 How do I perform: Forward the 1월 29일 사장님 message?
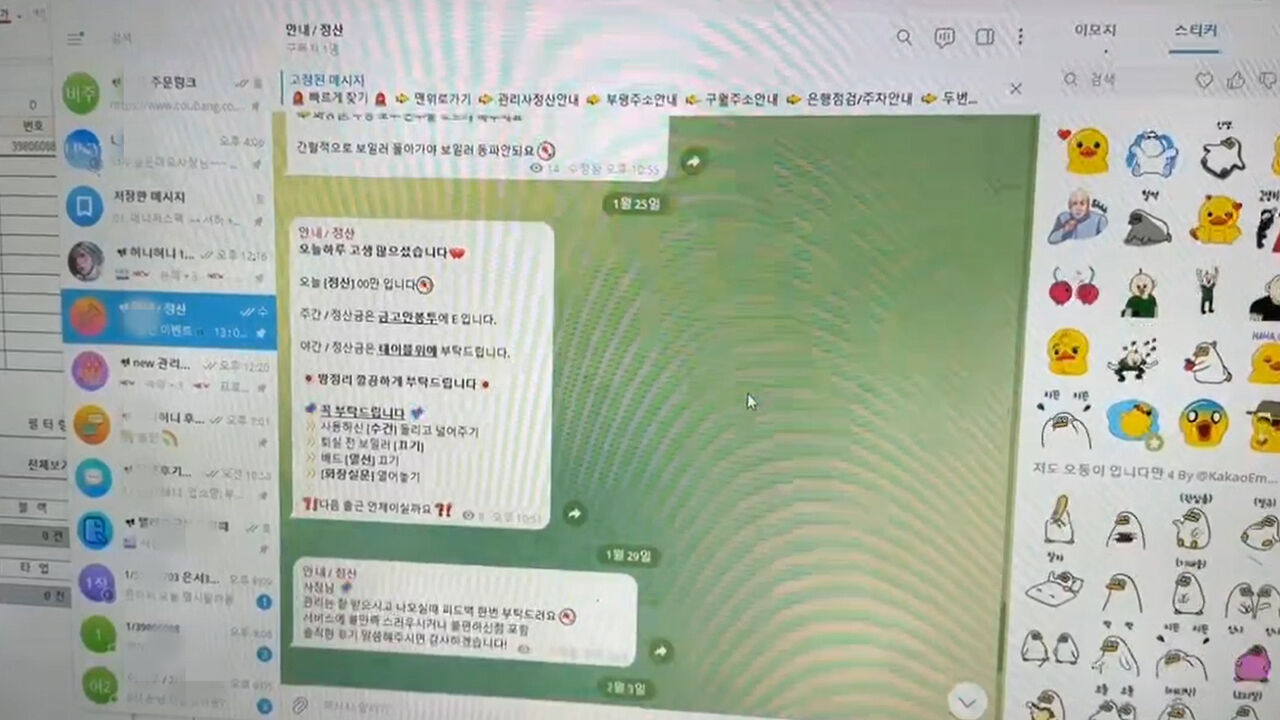coord(660,651)
